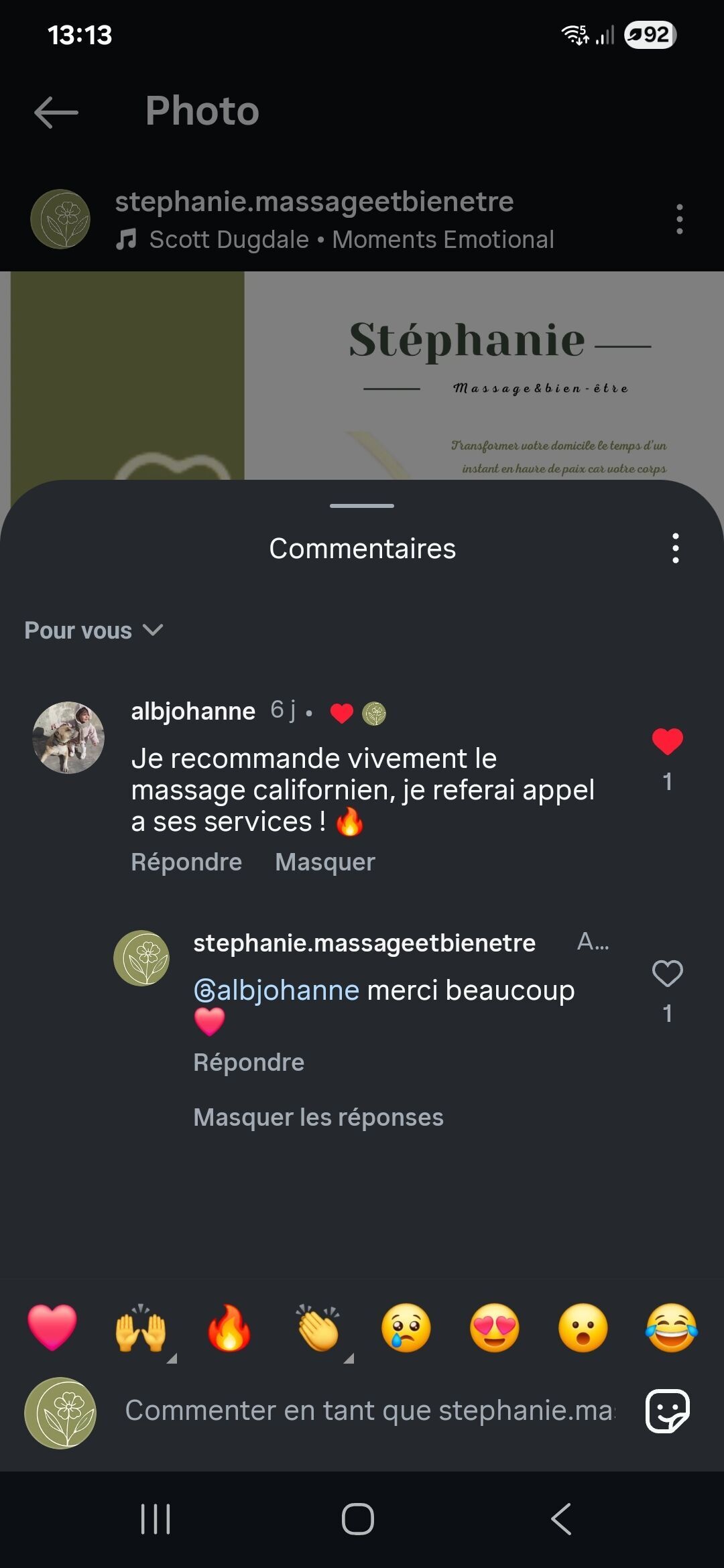The image size is (724, 1568).
Task: Unlike albjohanne's comment
Action: 667,742
